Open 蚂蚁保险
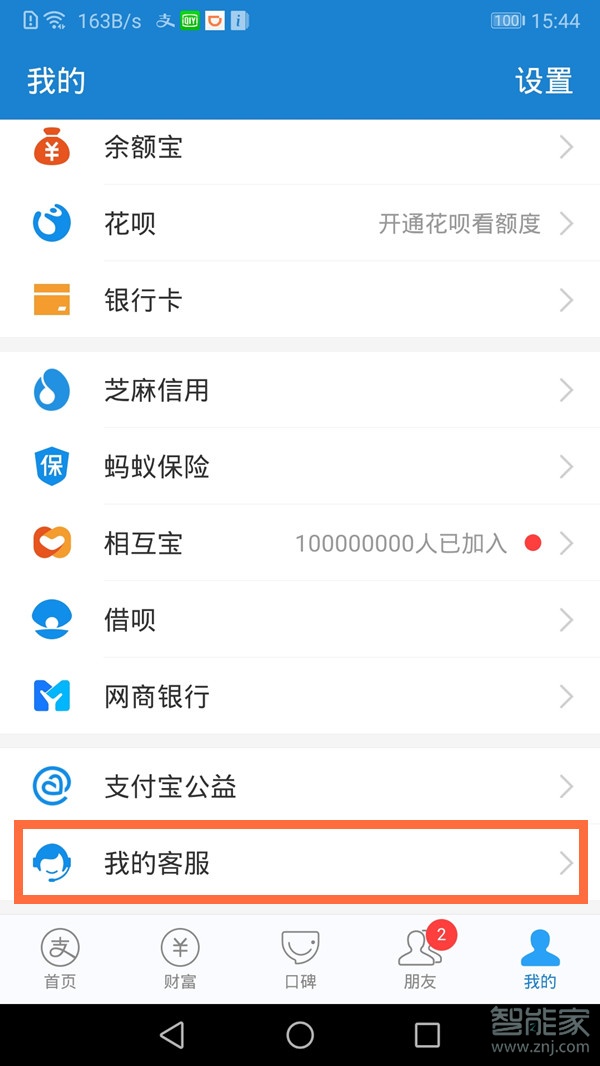The height and width of the screenshot is (1066, 600). pyautogui.click(x=300, y=466)
